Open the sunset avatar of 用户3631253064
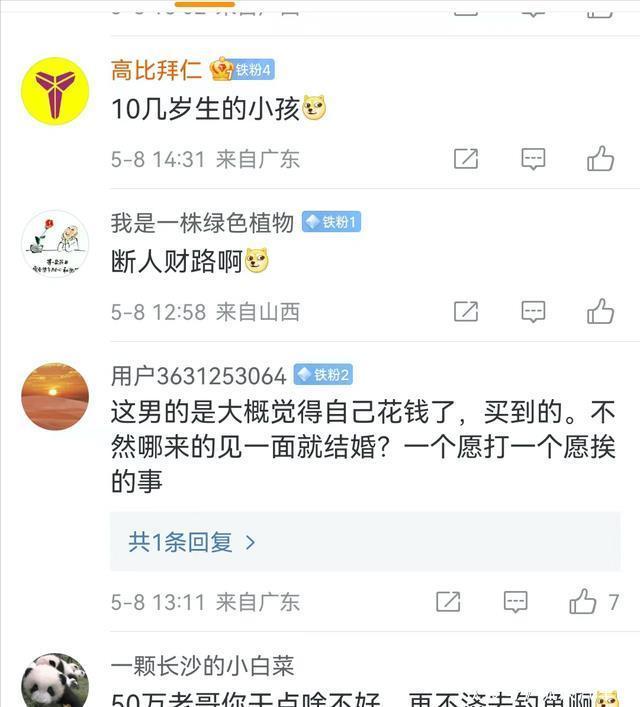Viewport: 640px width, 707px height. pyautogui.click(x=55, y=396)
